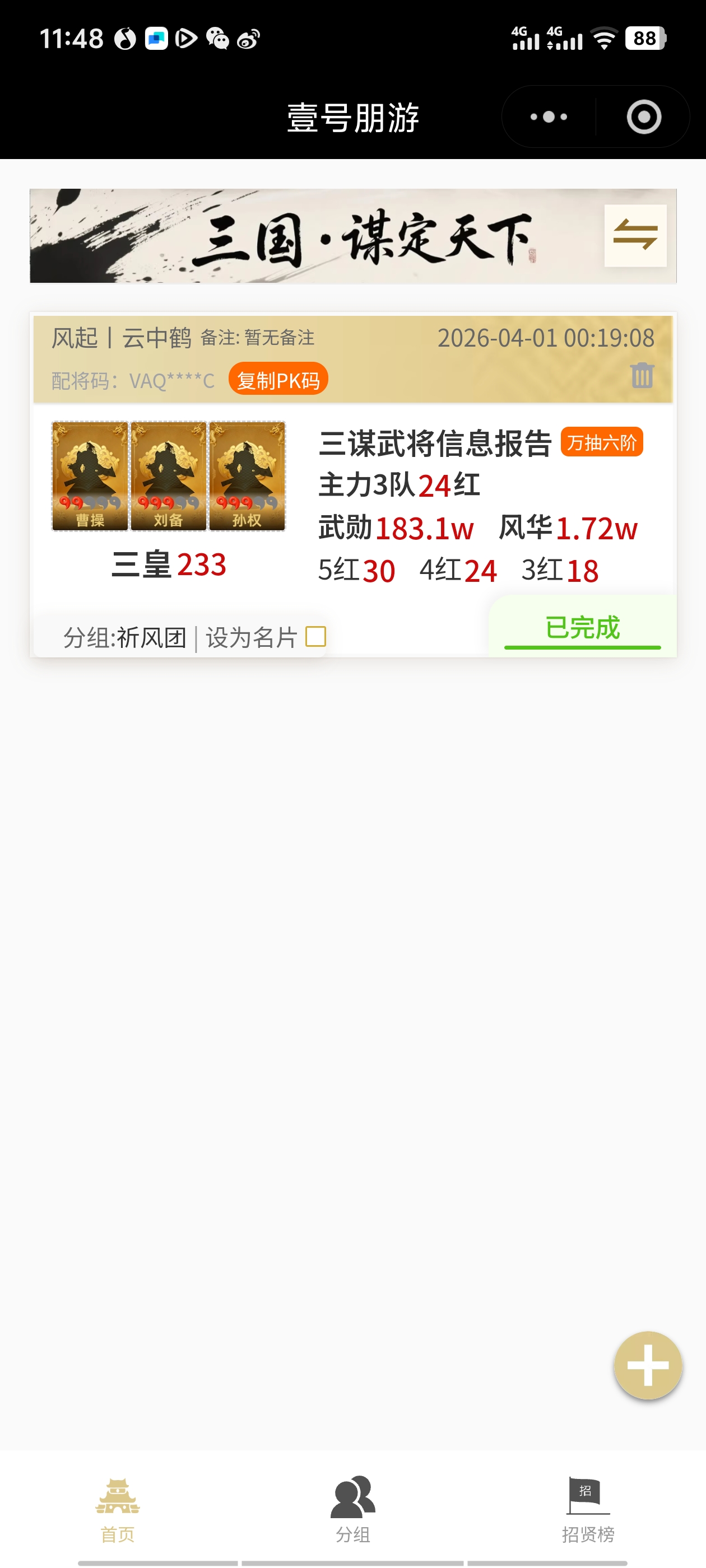Check the 设为名片 checkbox
Viewport: 706px width, 1568px height.
coord(315,637)
